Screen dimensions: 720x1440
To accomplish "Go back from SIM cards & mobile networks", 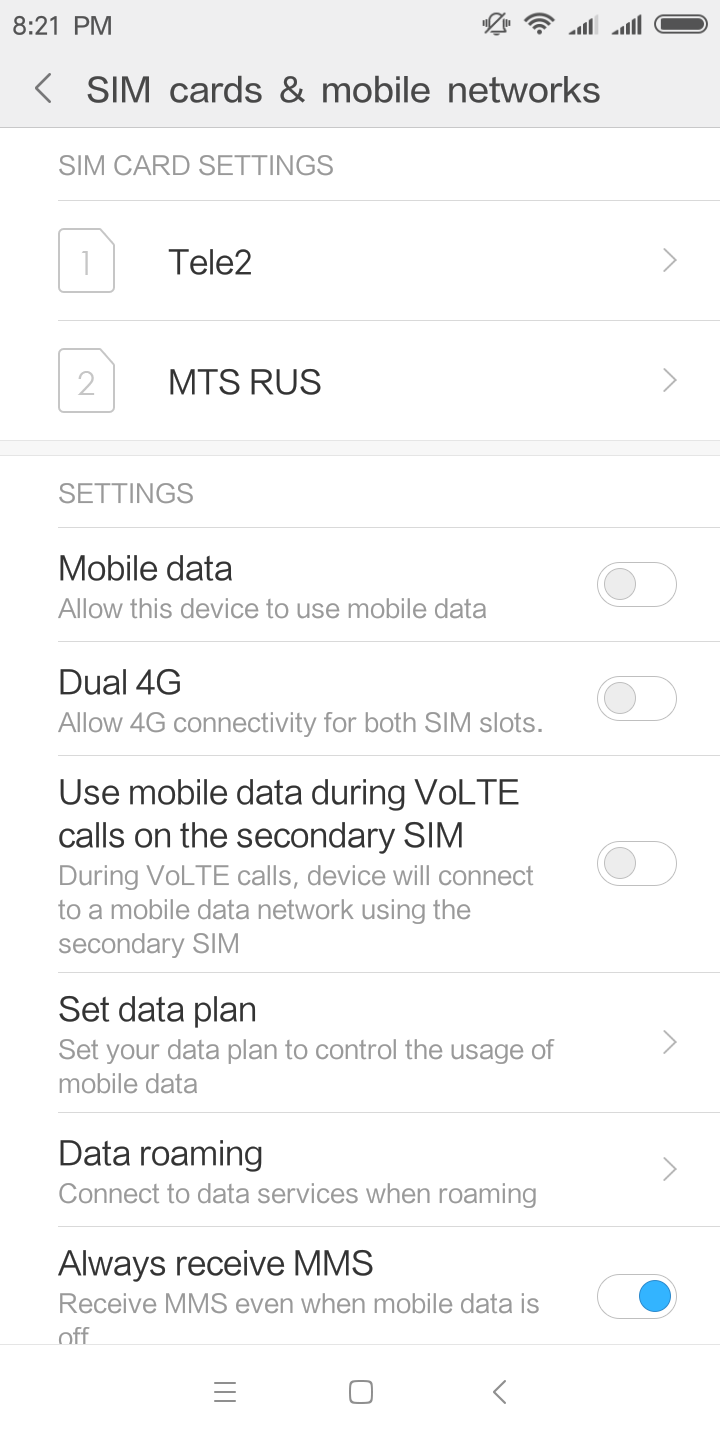I will point(43,89).
